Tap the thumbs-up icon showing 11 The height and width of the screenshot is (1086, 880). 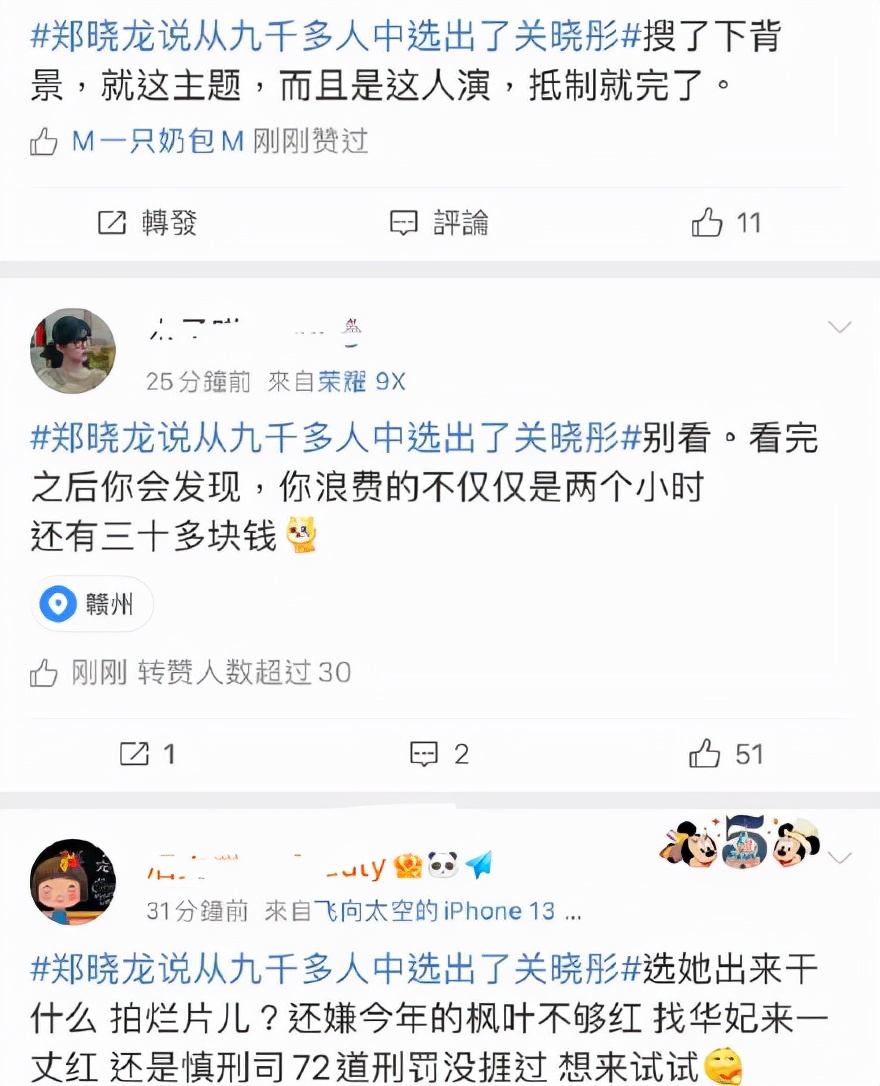[x=708, y=223]
